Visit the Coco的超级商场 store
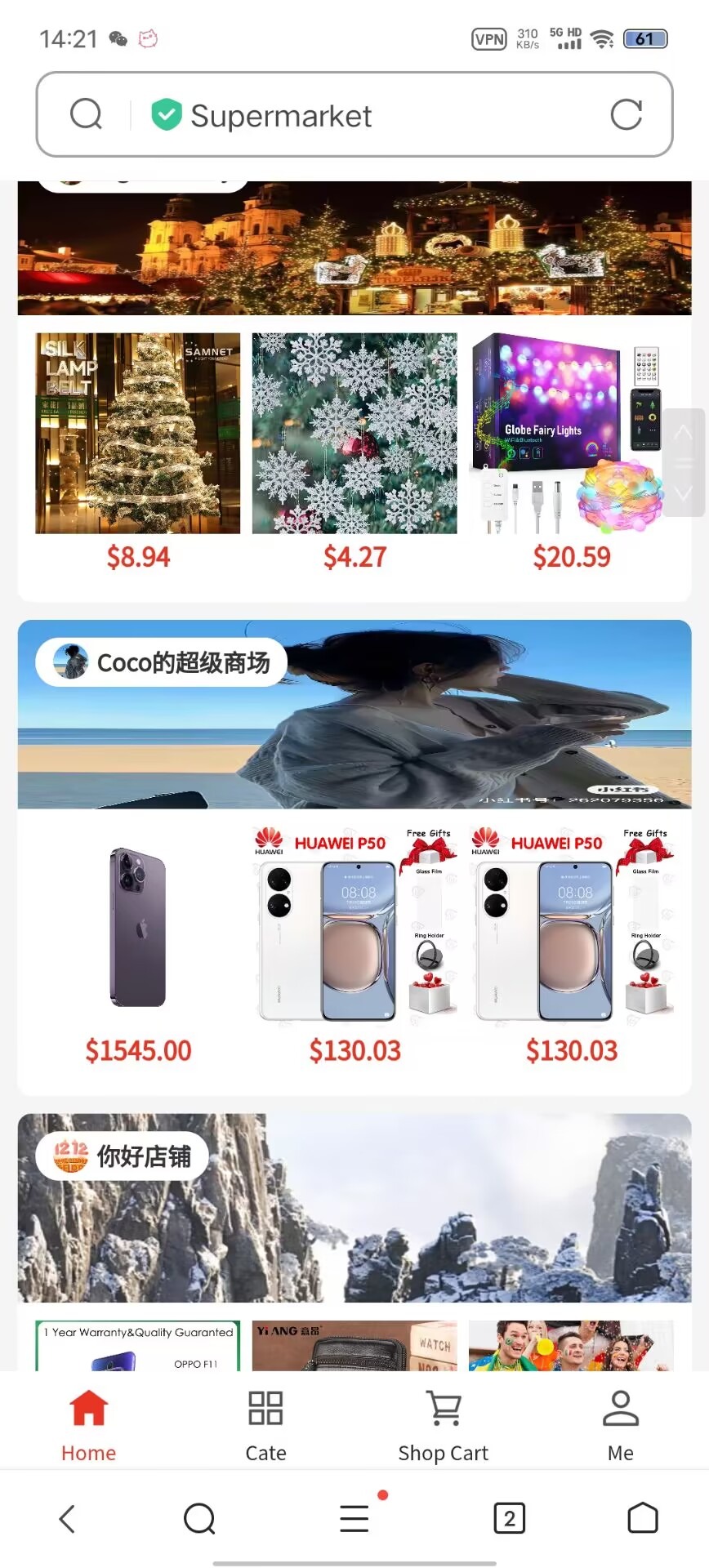This screenshot has width=709, height=1568. [x=162, y=662]
